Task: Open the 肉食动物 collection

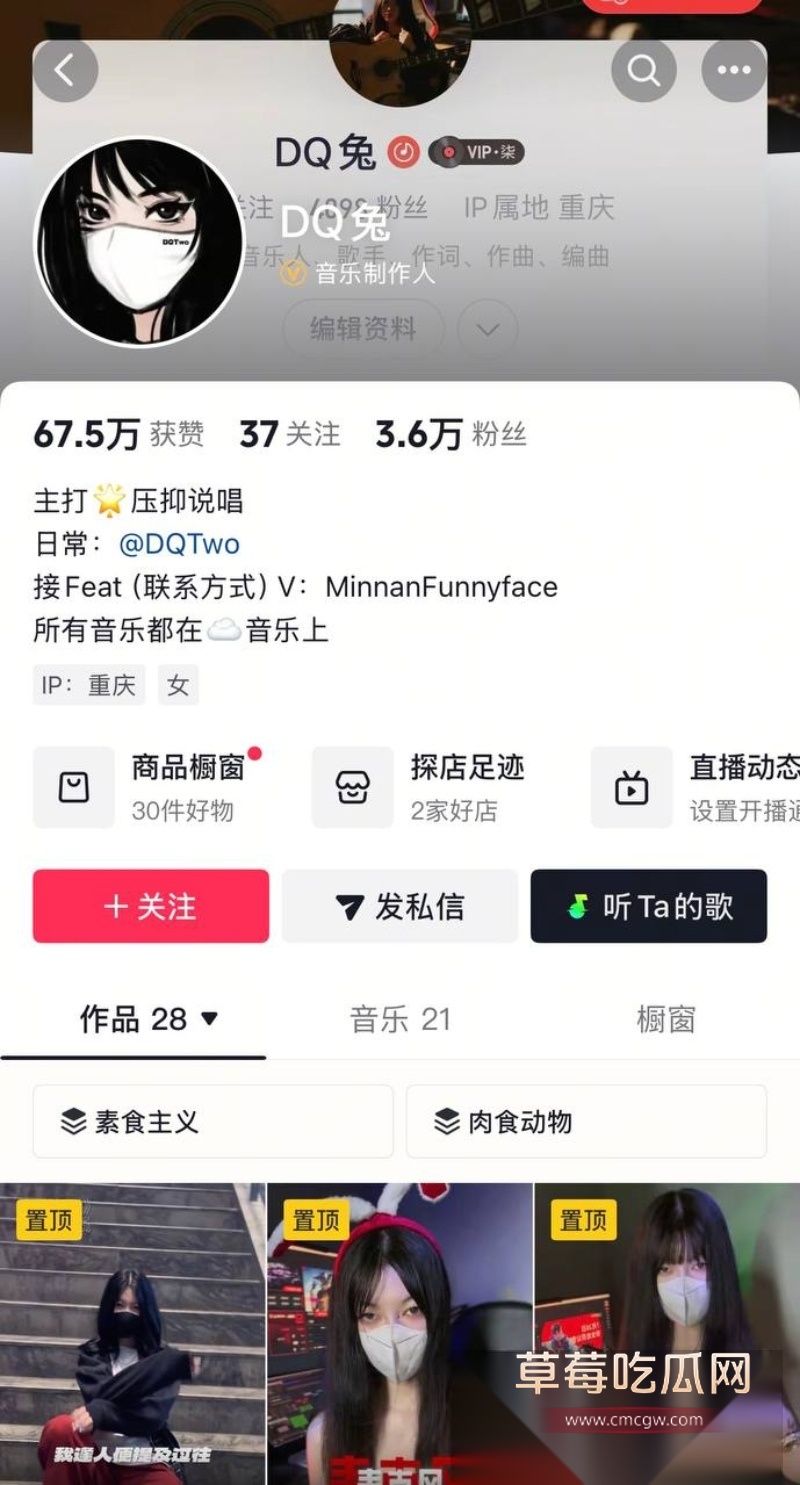Action: click(x=586, y=1121)
